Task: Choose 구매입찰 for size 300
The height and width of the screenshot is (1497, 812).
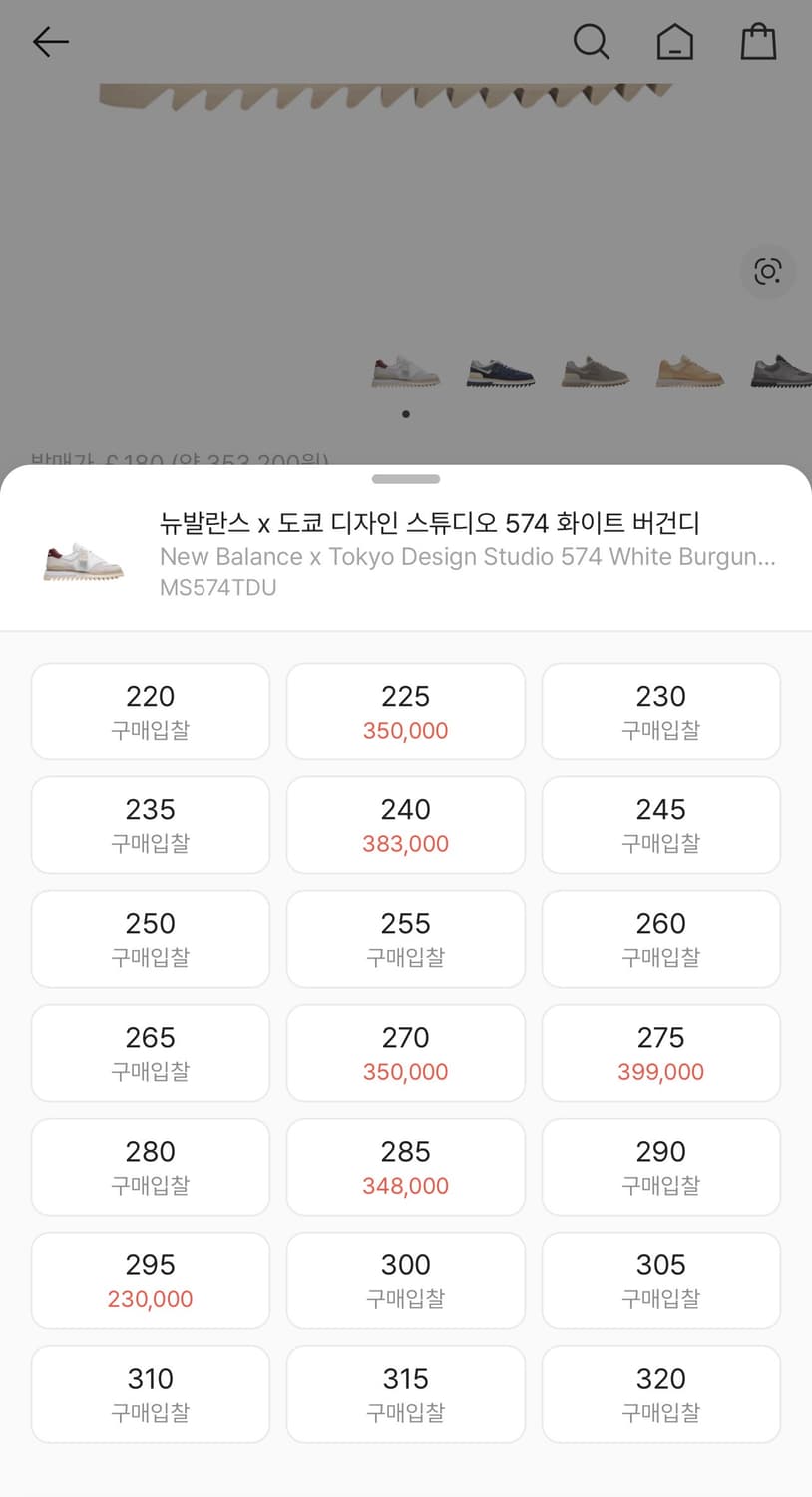Action: tap(405, 1280)
